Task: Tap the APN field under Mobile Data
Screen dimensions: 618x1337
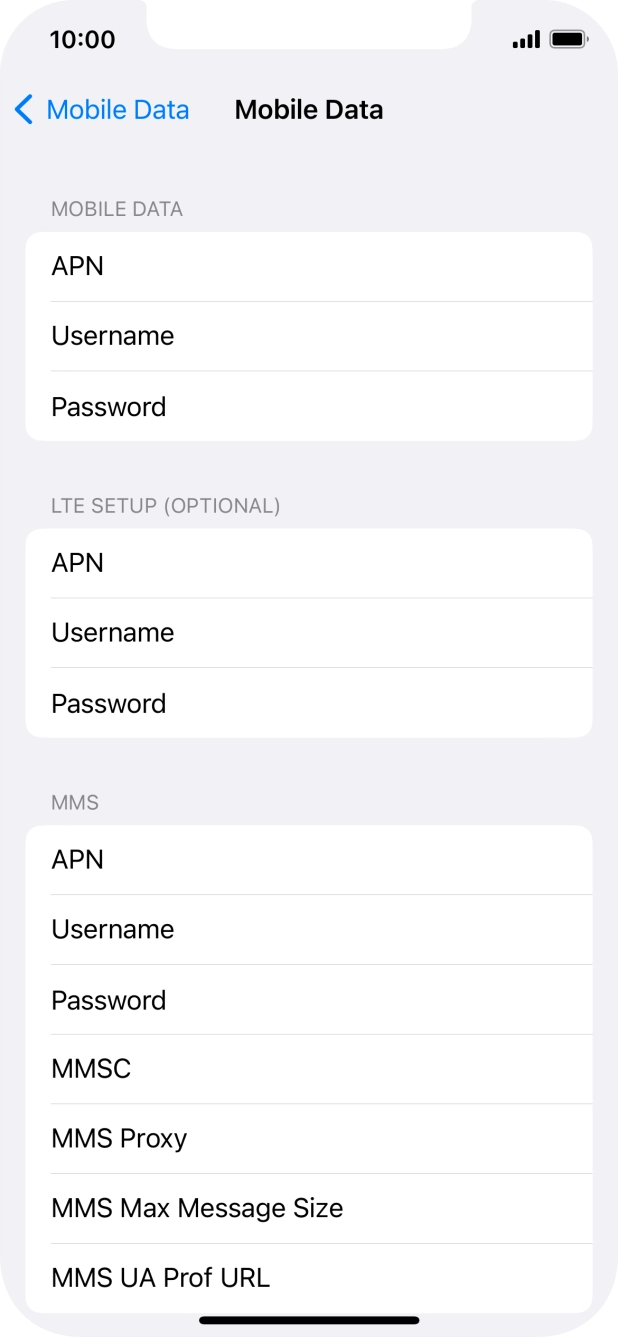Action: 309,267
